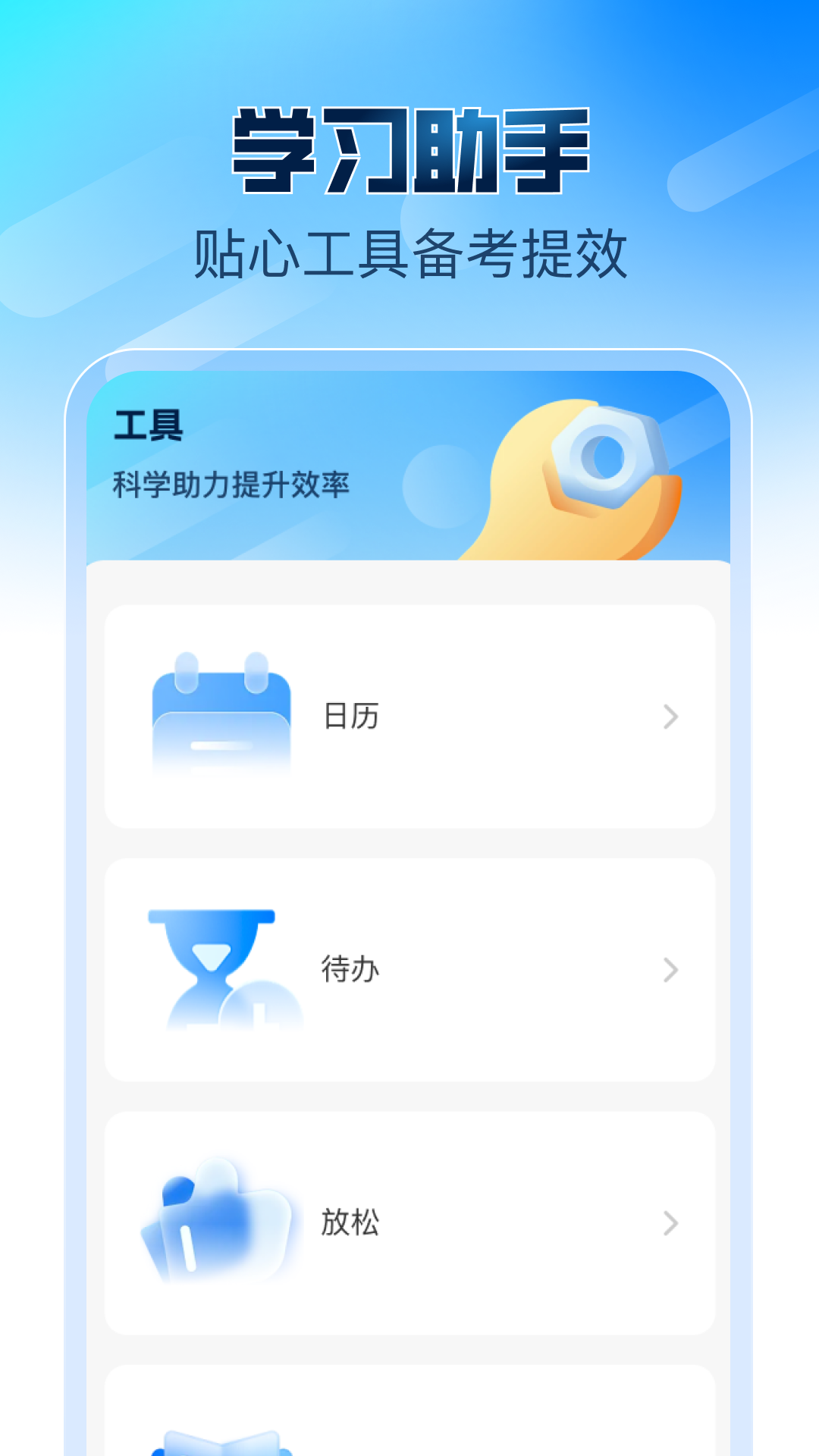This screenshot has height=1456, width=819.
Task: Open 放松 using the chevron arrow
Action: pos(670,1222)
